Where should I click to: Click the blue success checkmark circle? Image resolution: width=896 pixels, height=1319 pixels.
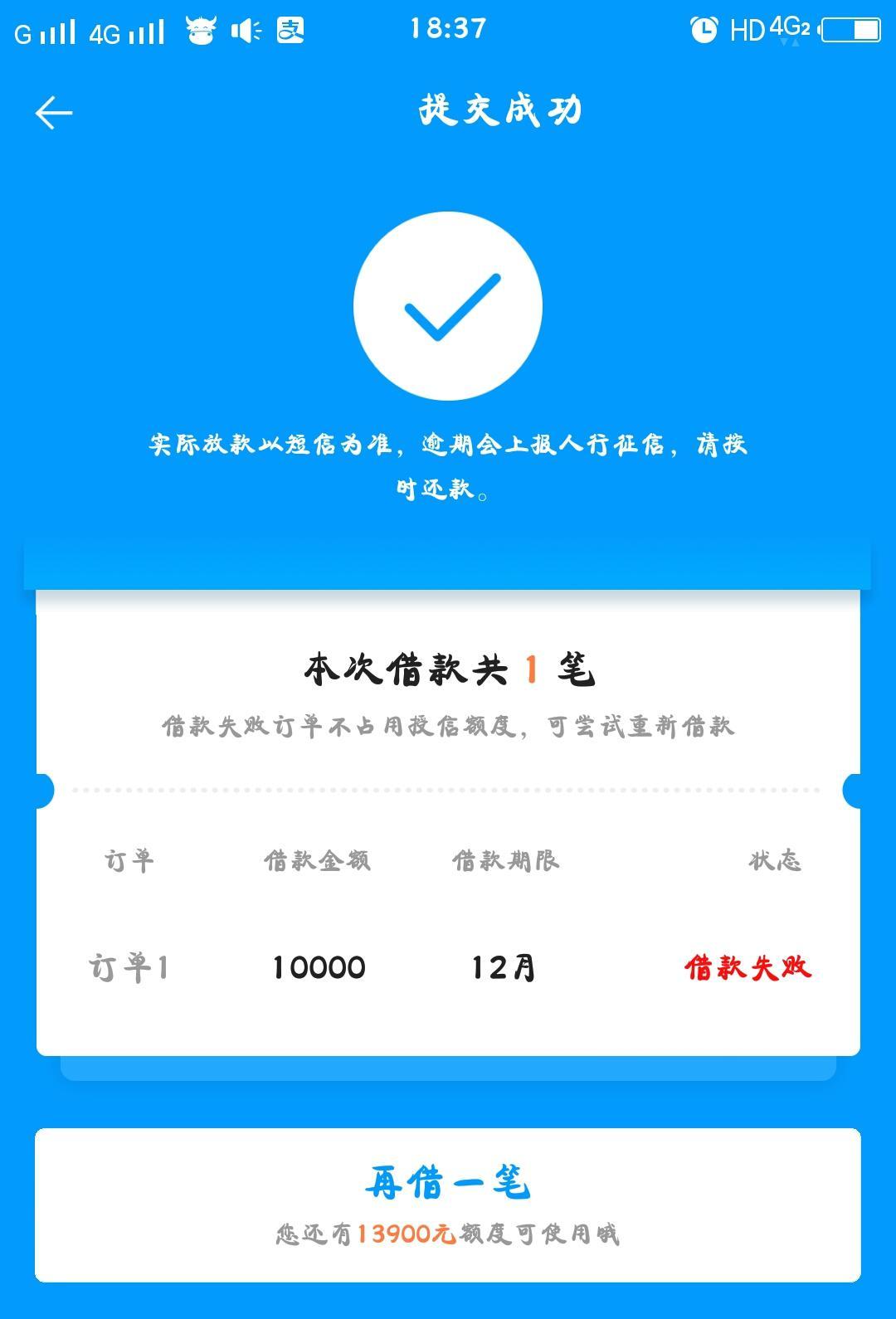tap(448, 304)
